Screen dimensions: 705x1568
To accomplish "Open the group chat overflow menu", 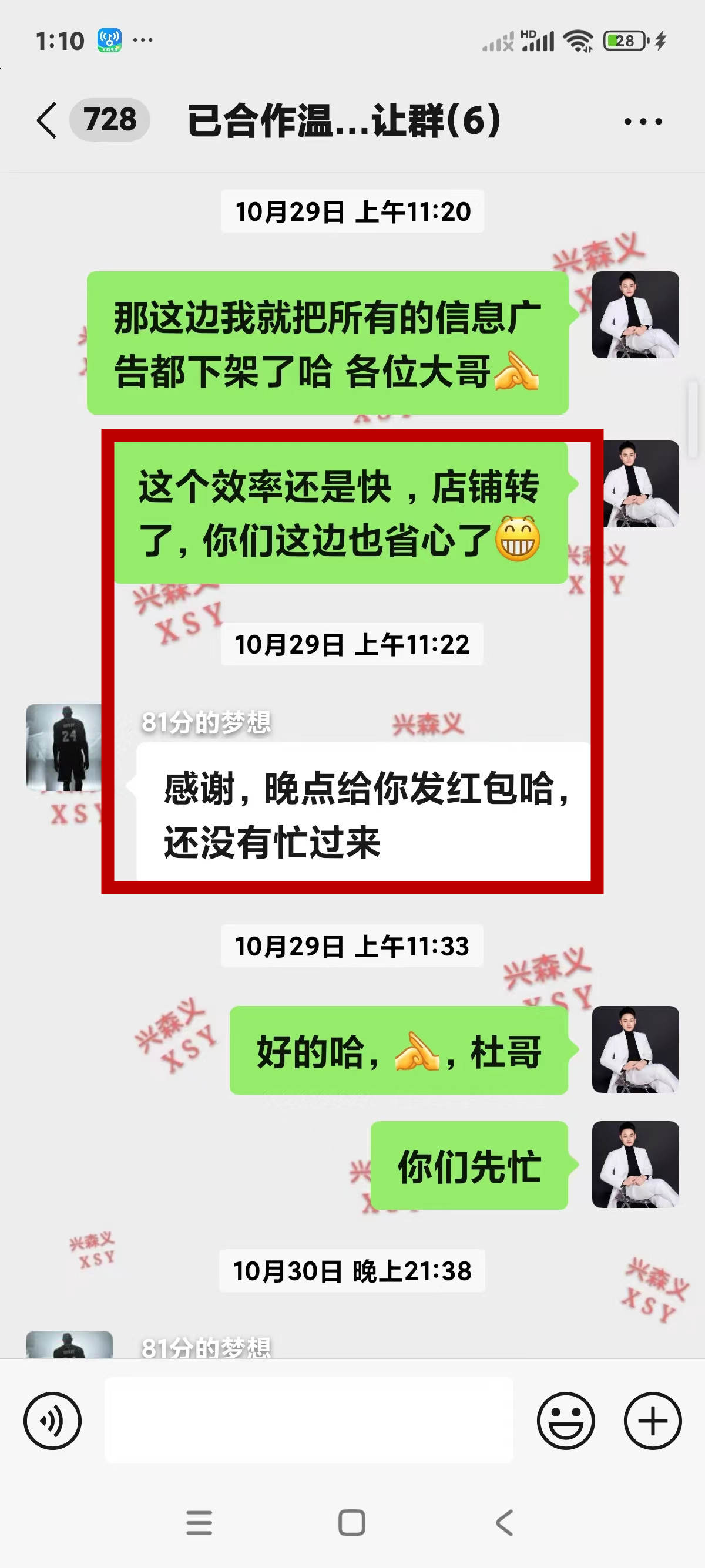I will (643, 121).
